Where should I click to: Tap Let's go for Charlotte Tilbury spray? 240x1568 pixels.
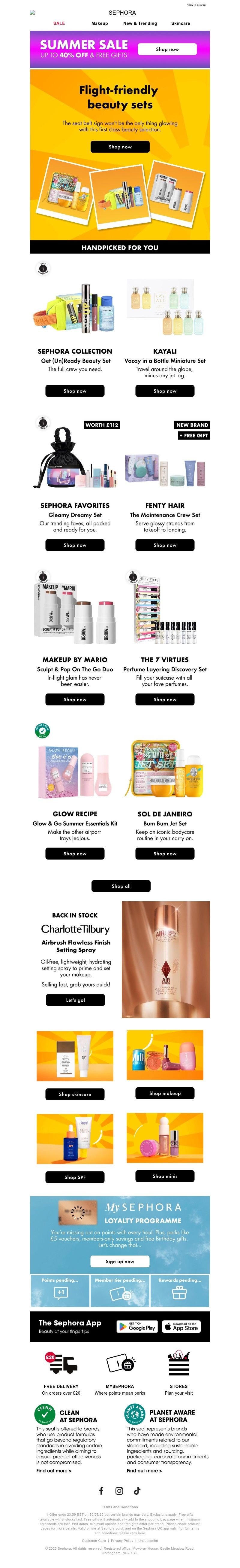[75, 1000]
